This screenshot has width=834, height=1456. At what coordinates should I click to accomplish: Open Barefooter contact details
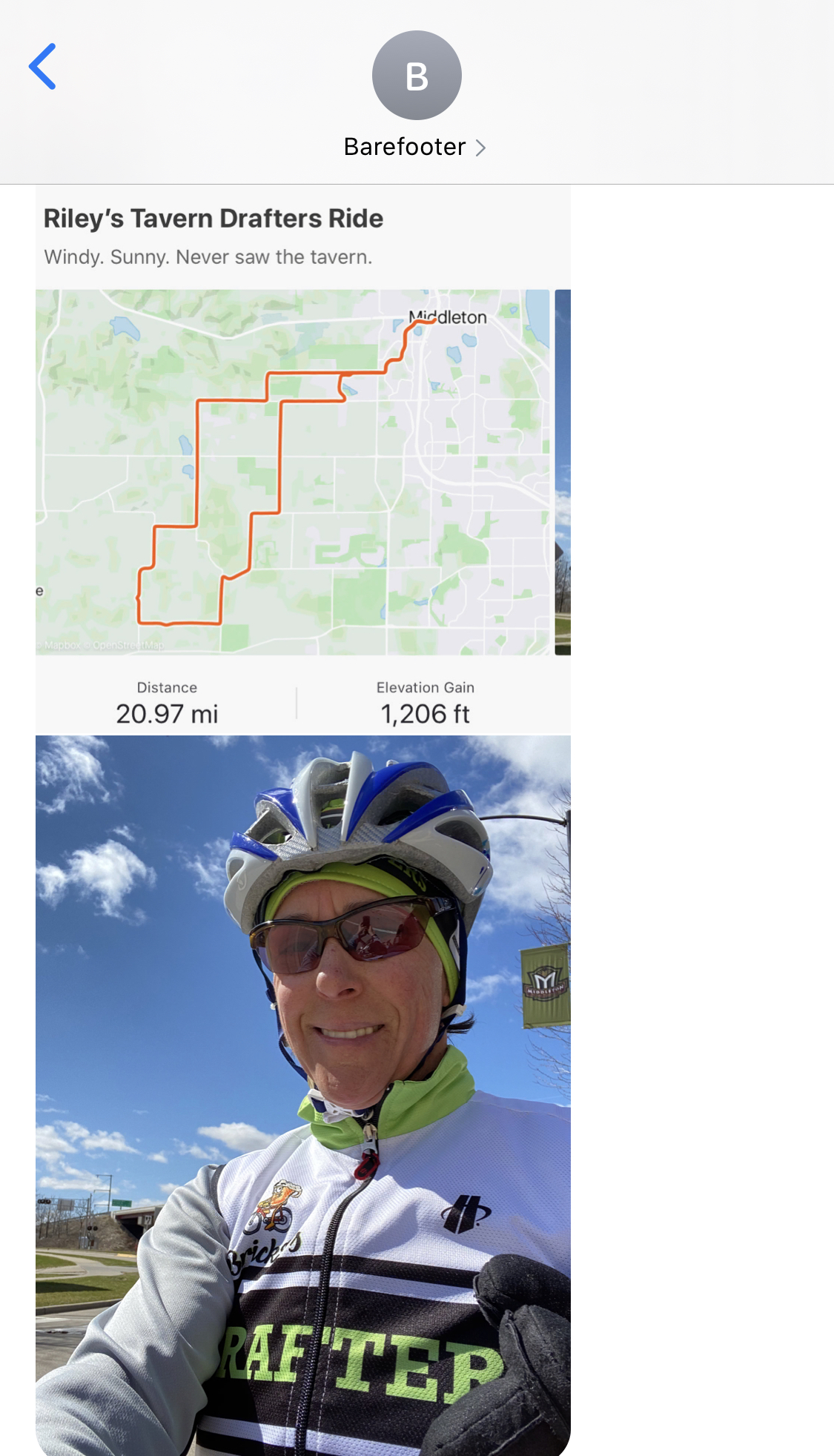(x=415, y=147)
